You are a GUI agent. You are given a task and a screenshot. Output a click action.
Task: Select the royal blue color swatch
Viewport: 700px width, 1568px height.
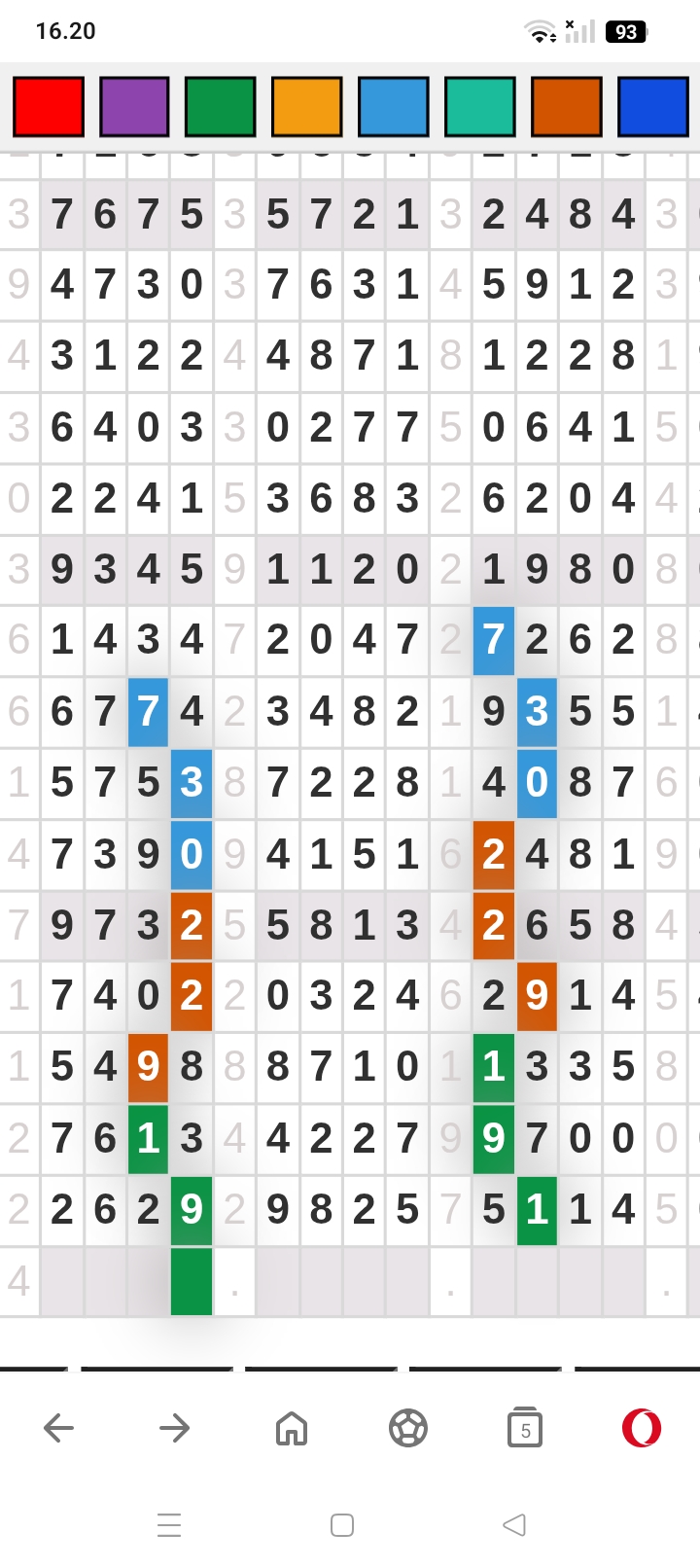652,107
